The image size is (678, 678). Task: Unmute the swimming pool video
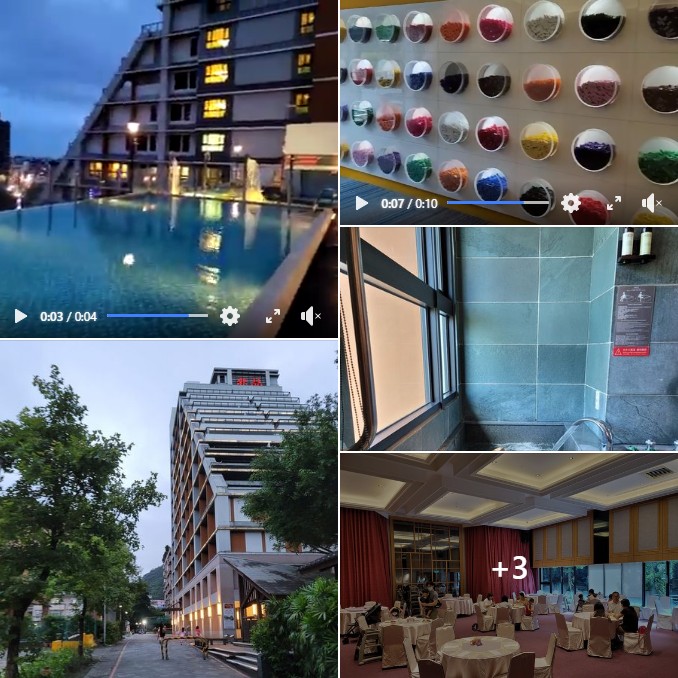point(310,316)
